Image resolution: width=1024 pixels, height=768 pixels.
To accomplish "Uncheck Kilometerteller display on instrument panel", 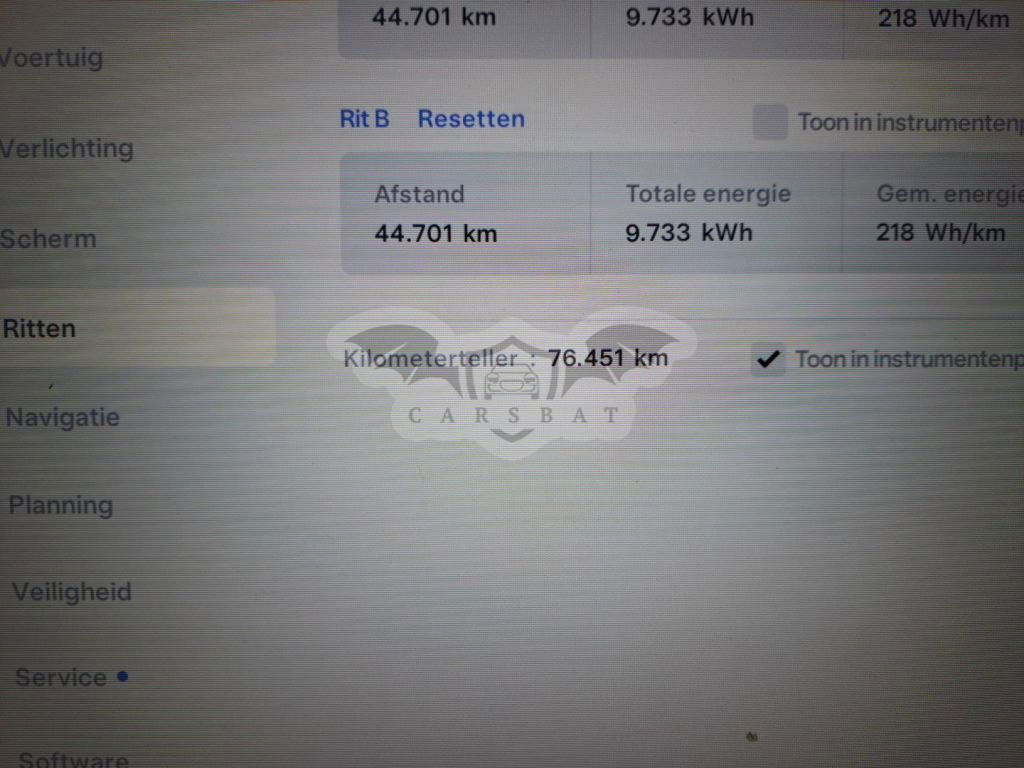I will click(x=767, y=360).
